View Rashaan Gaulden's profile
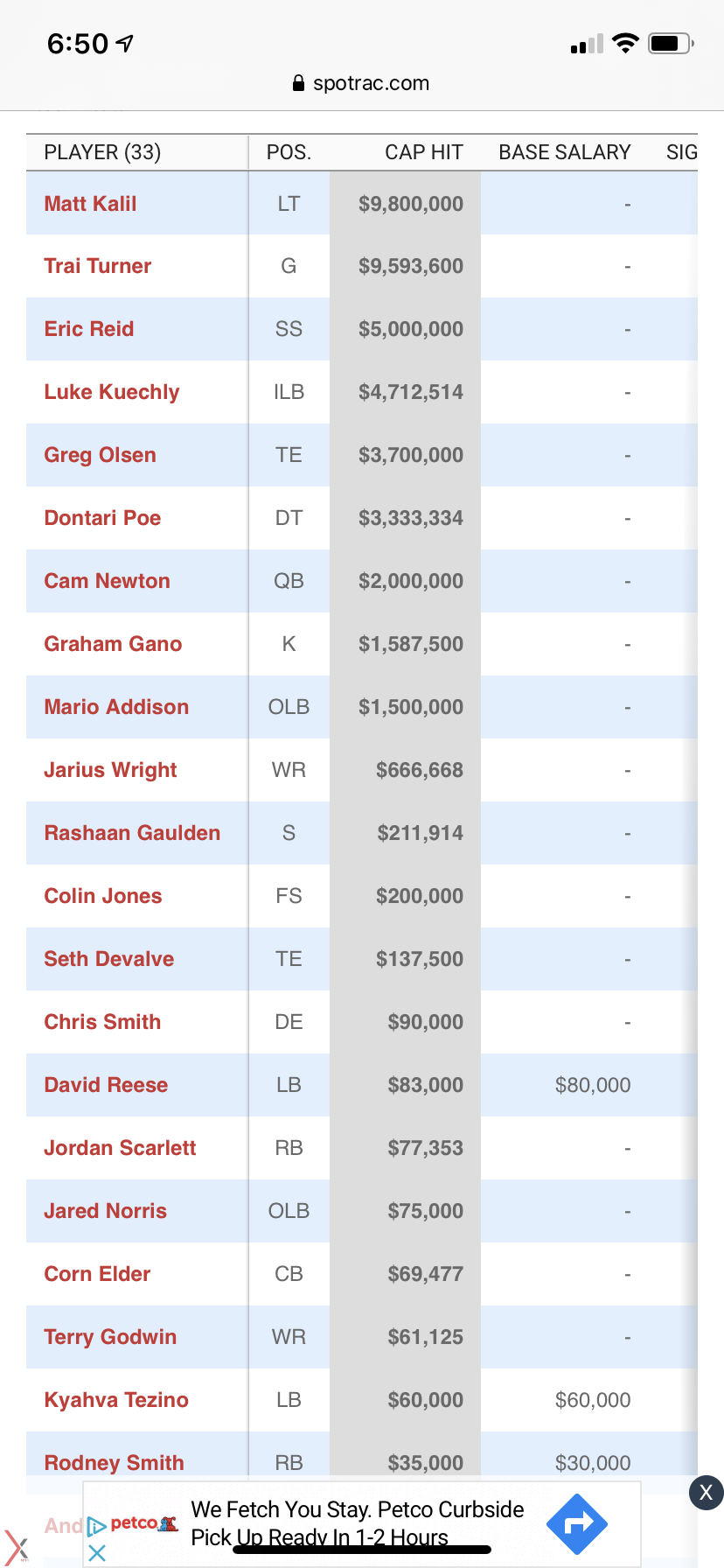Image resolution: width=724 pixels, height=1568 pixels. click(x=132, y=833)
